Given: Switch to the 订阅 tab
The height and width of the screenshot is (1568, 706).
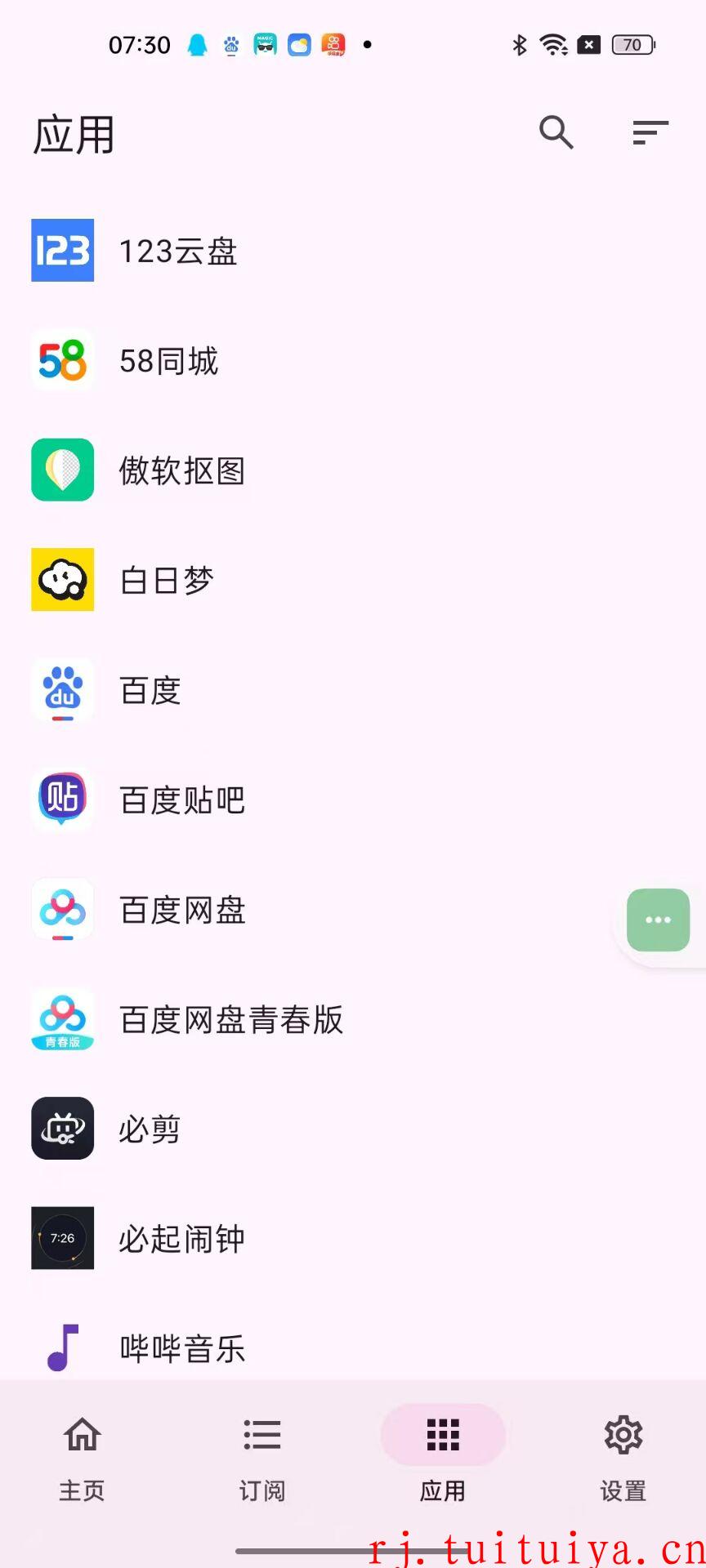Looking at the screenshot, I should [x=262, y=1459].
